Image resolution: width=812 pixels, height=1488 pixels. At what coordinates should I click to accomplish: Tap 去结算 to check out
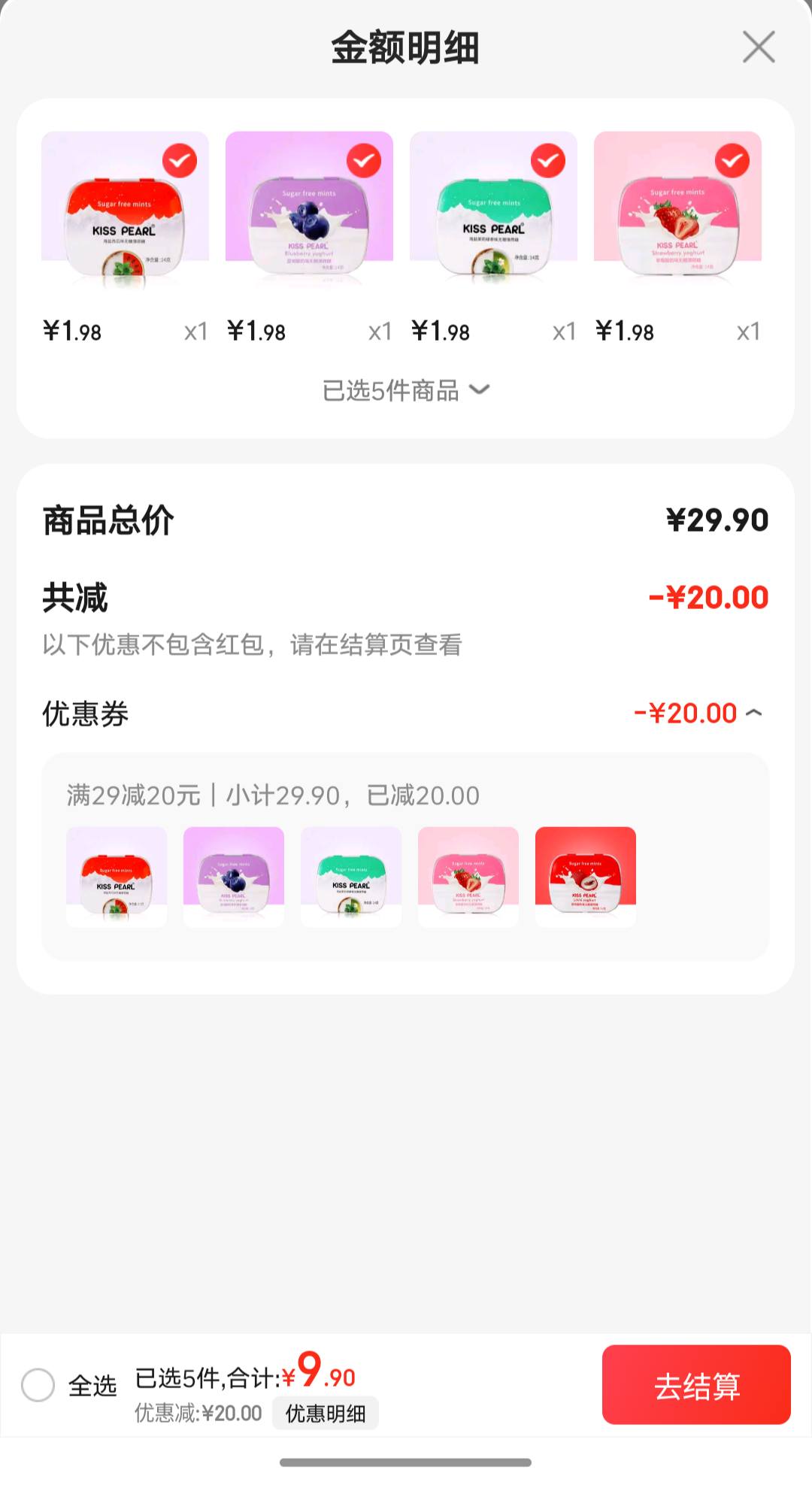click(x=696, y=1385)
